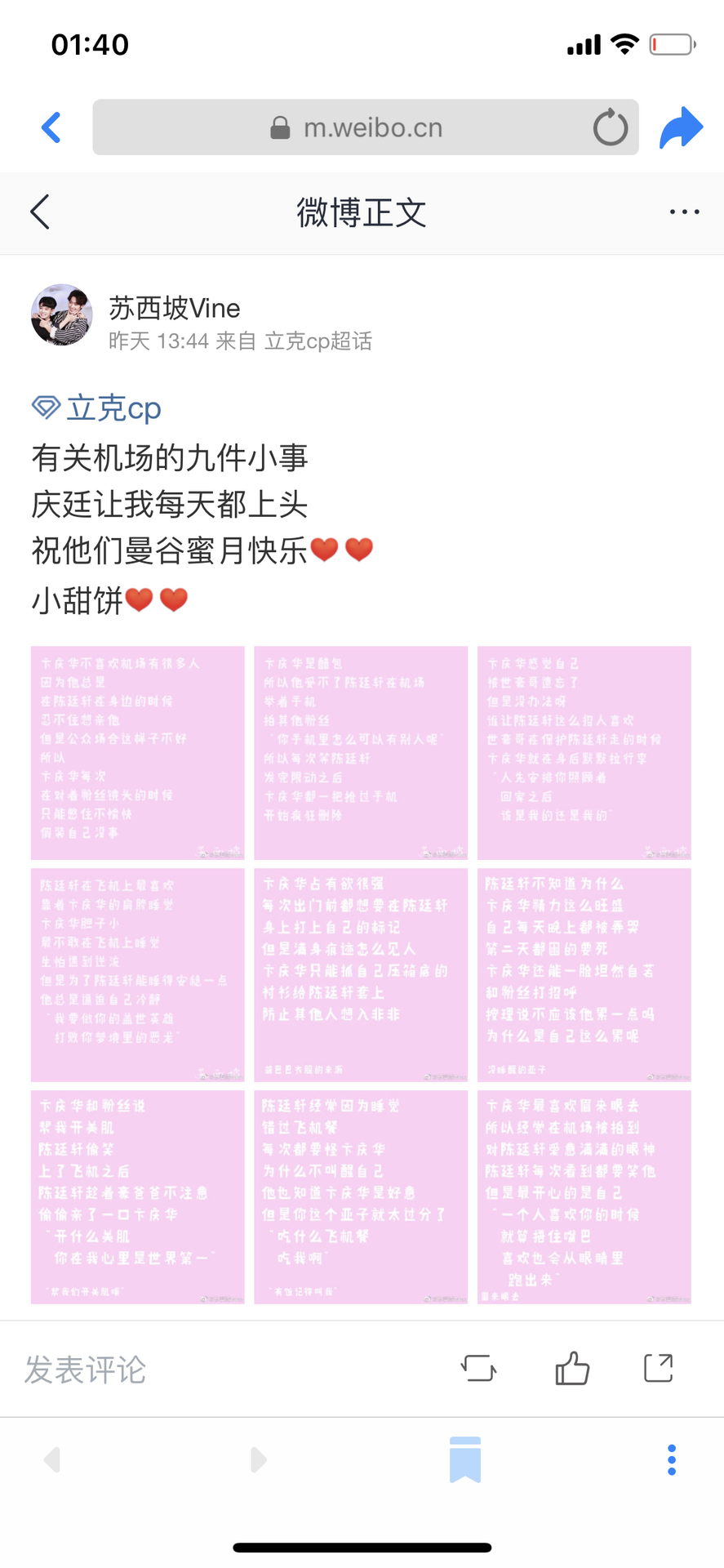The image size is (724, 1568).
Task: Tap the external share icon beside the thumbs-up
Action: (x=658, y=1368)
